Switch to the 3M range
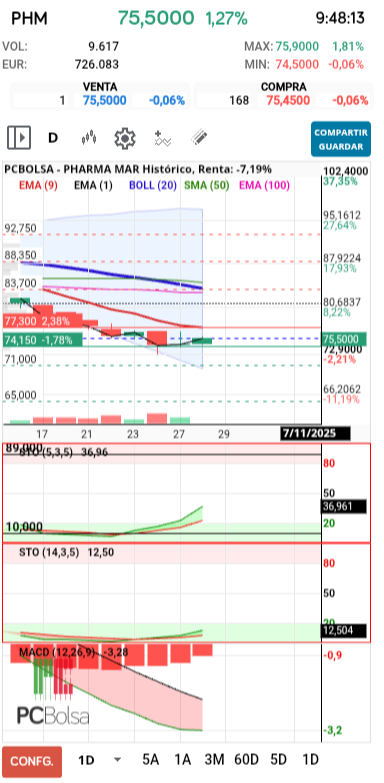The height and width of the screenshot is (783, 384). pos(214,760)
